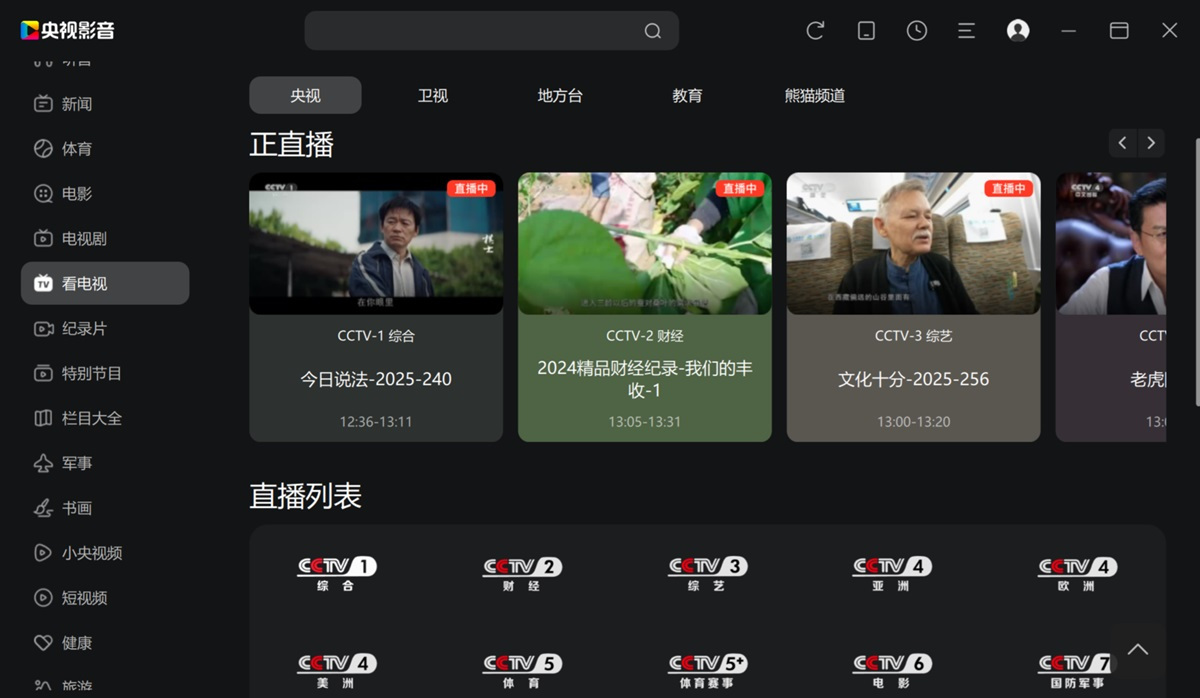Screen dimensions: 1200x698
Task: Open the watch history clock icon
Action: pyautogui.click(x=917, y=31)
